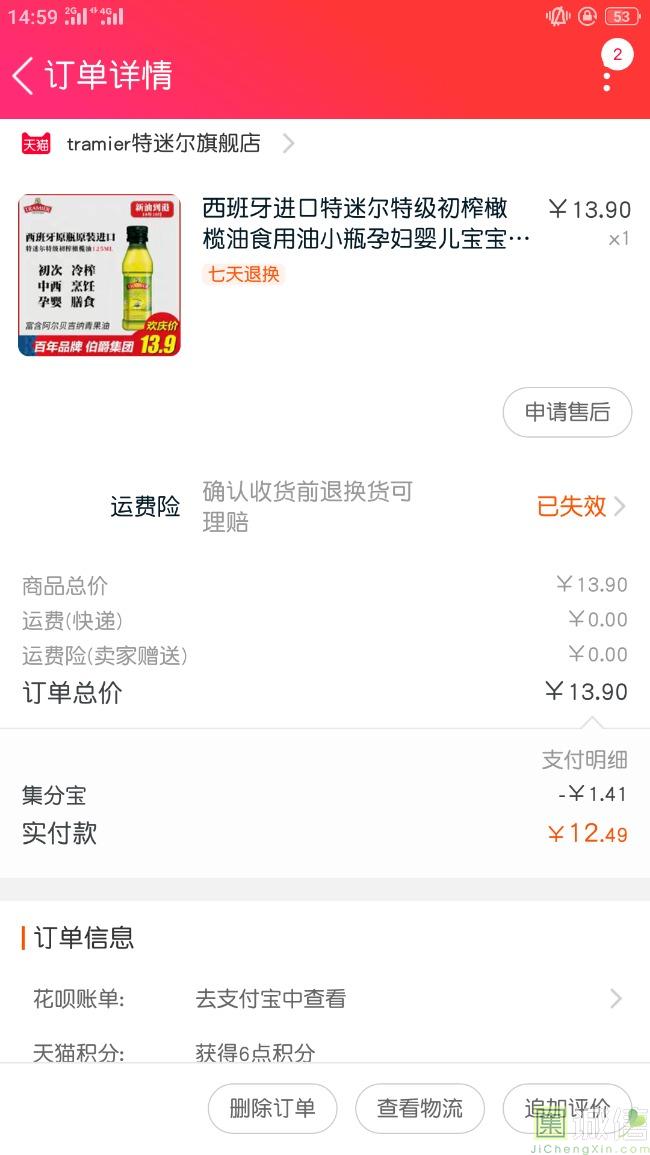The width and height of the screenshot is (650, 1155).
Task: Open 花呗账单 去支付宝中查看 row
Action: 325,998
